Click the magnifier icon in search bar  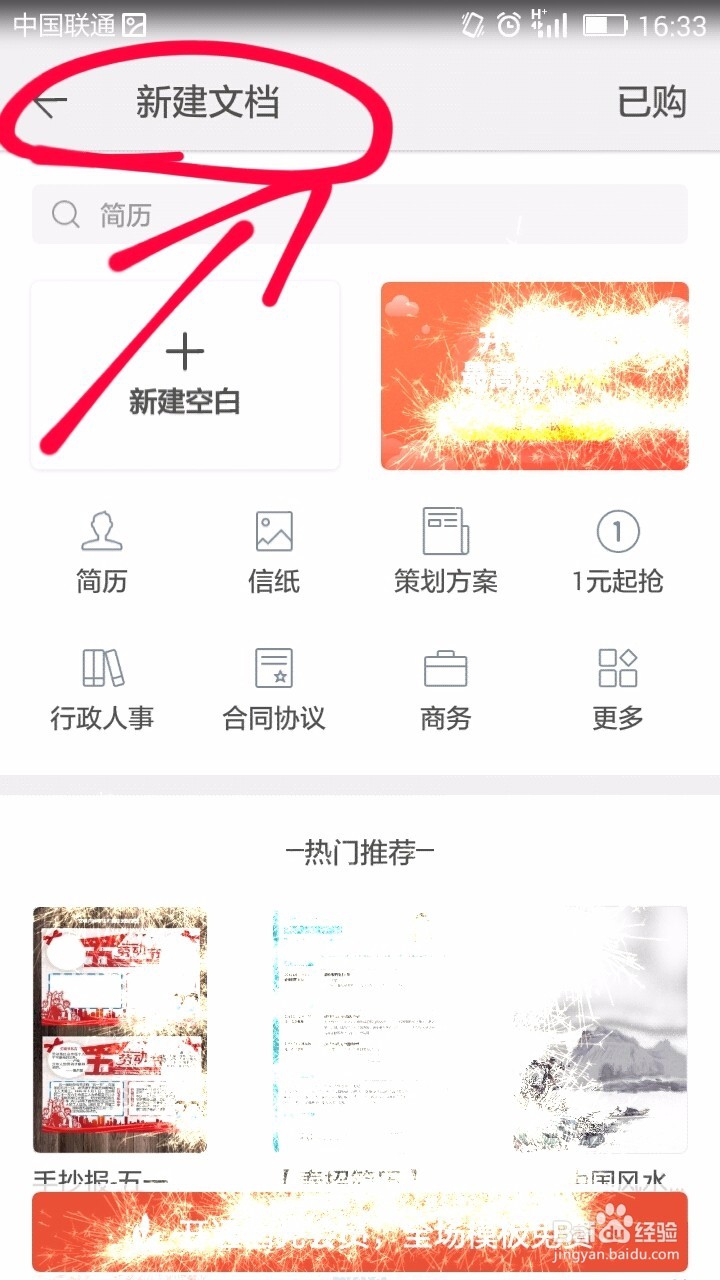click(x=66, y=214)
